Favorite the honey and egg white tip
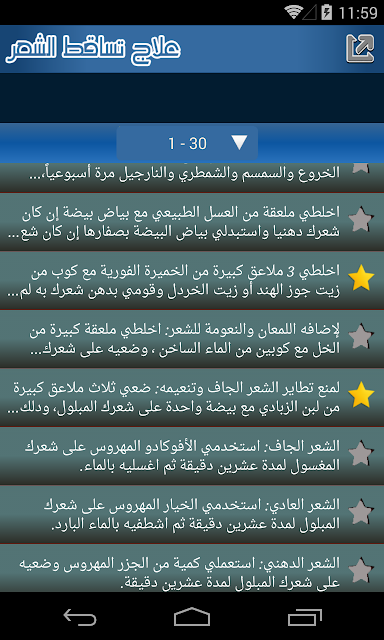This screenshot has width=384, height=640. coord(361,220)
